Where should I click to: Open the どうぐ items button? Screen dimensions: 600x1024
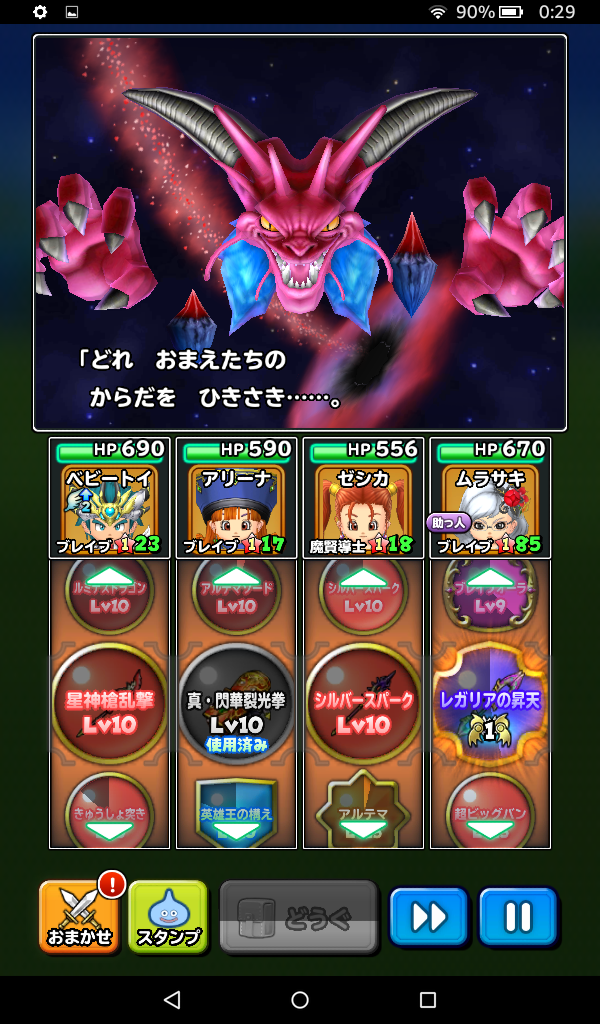(x=298, y=916)
